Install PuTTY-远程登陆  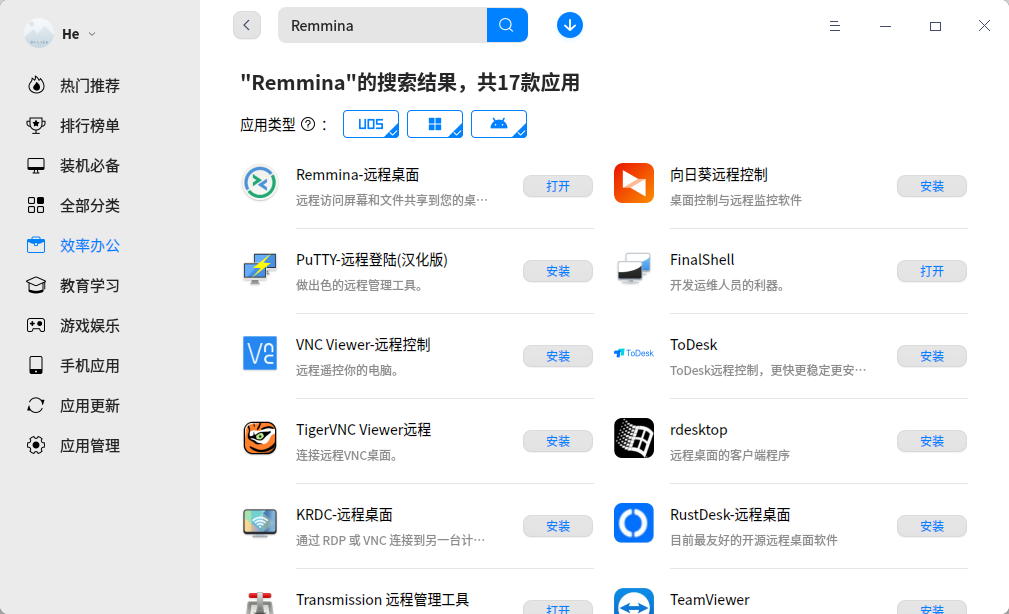coord(558,271)
